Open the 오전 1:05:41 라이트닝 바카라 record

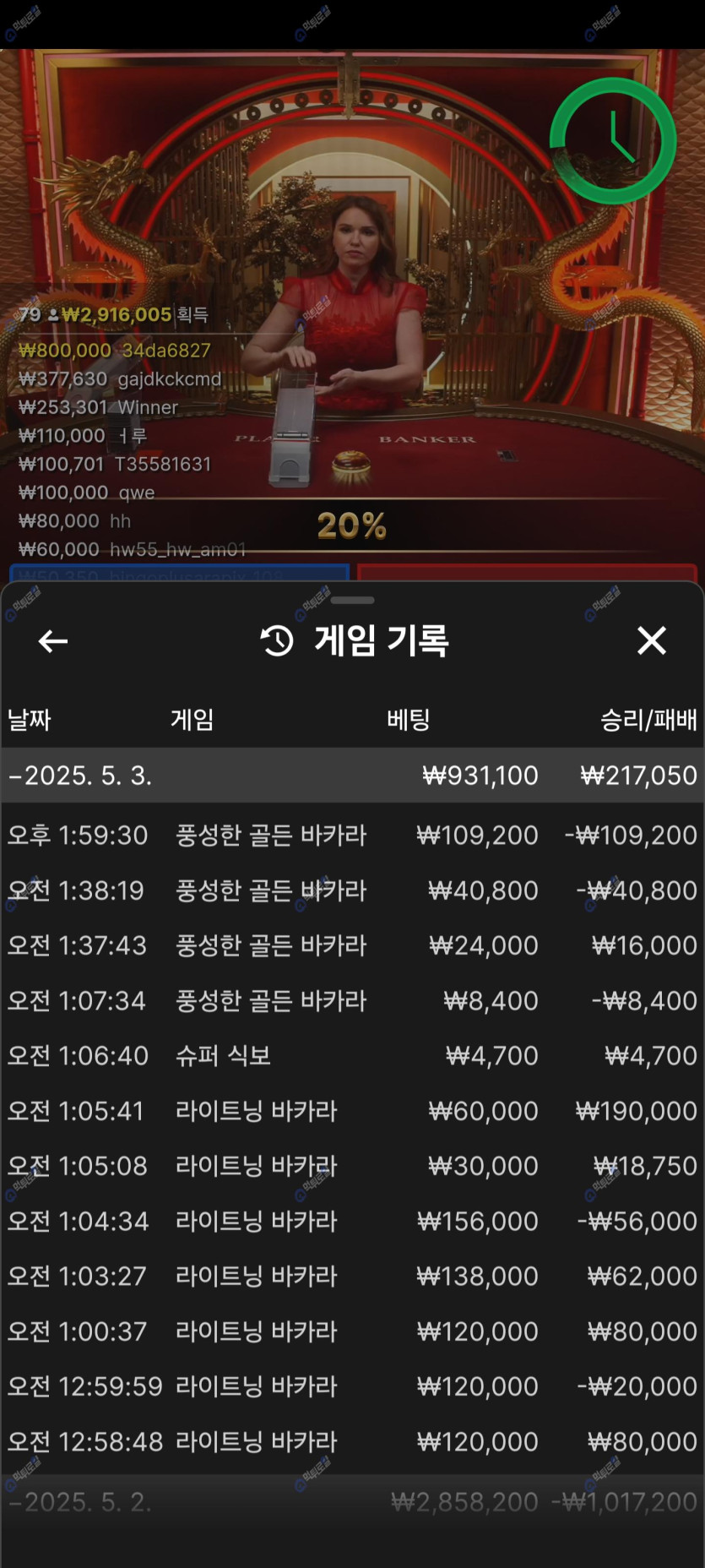tap(352, 1110)
